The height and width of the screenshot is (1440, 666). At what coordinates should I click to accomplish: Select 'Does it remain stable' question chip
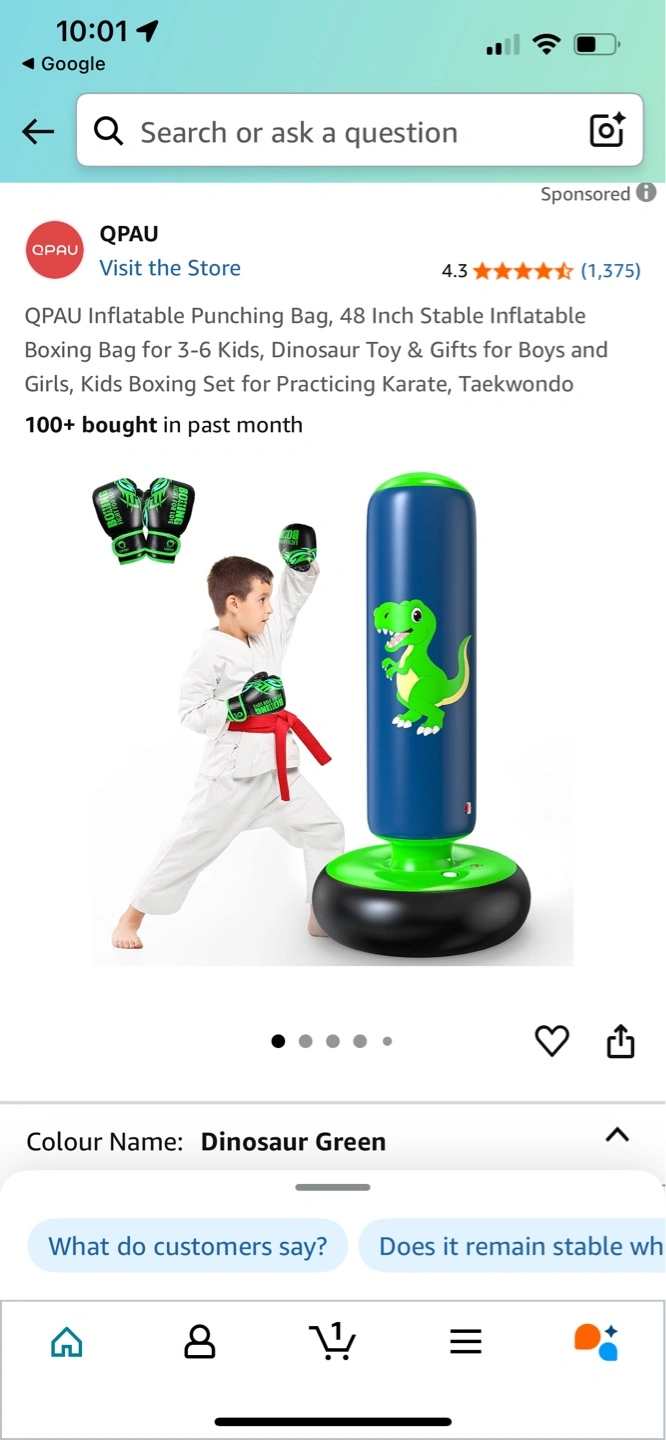click(512, 1246)
